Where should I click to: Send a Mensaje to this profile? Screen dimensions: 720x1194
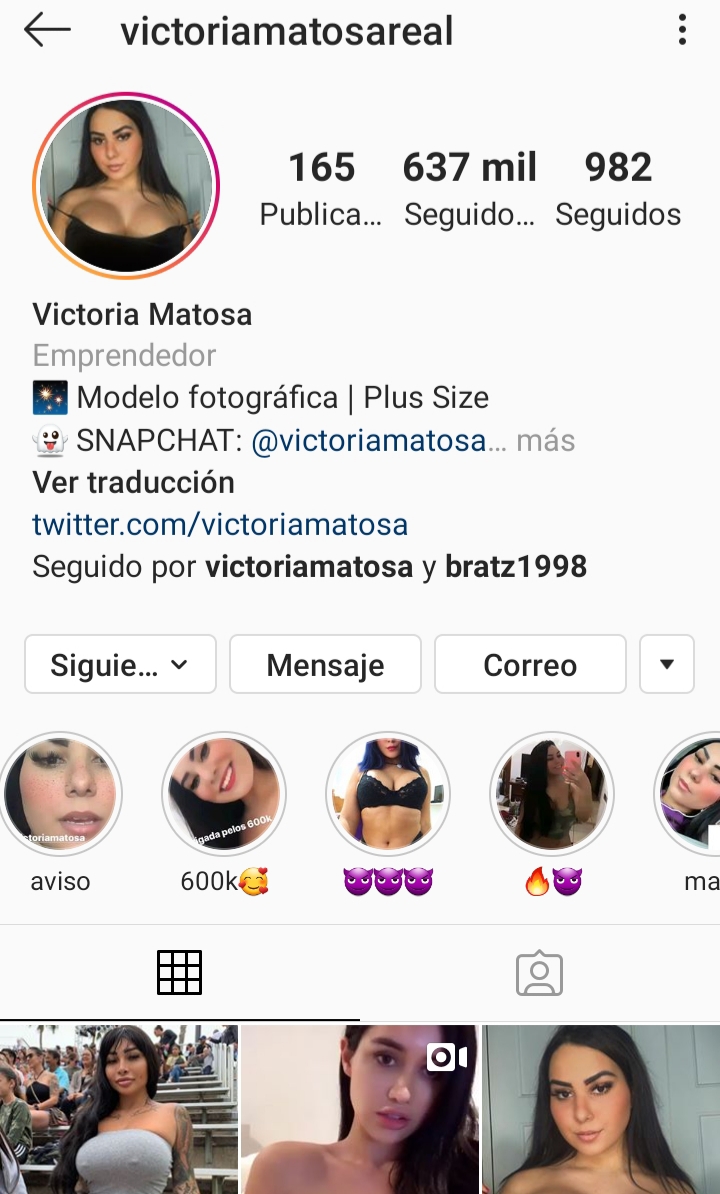click(325, 664)
